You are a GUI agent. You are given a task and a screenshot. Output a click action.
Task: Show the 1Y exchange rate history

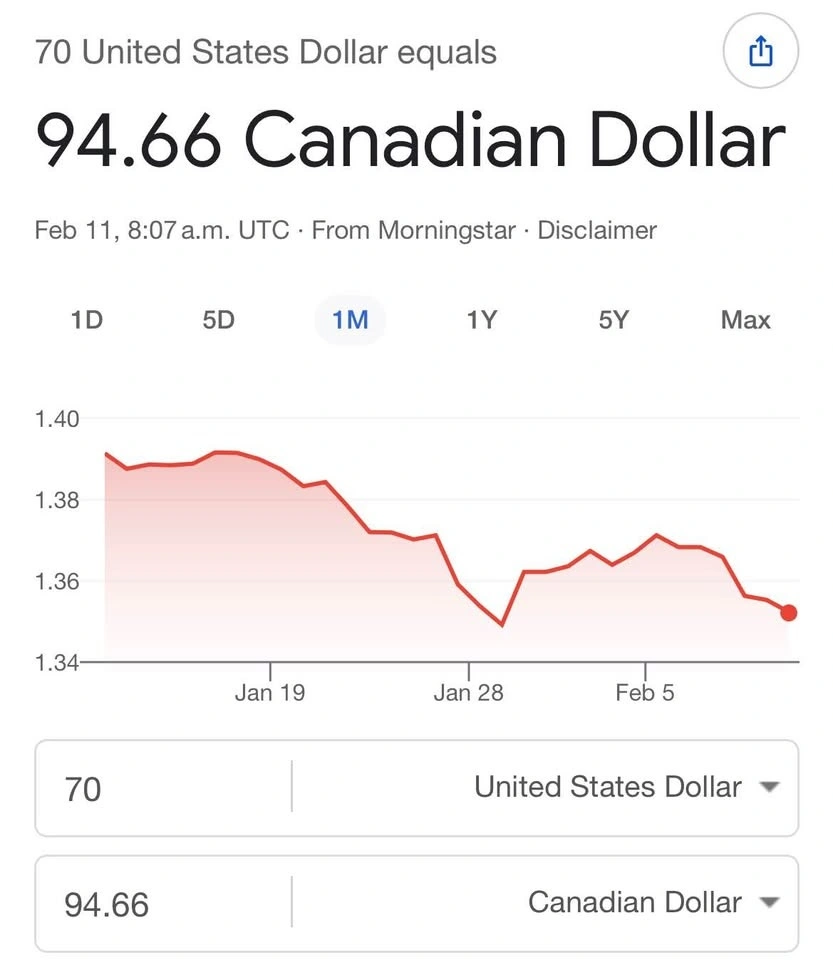pos(481,320)
